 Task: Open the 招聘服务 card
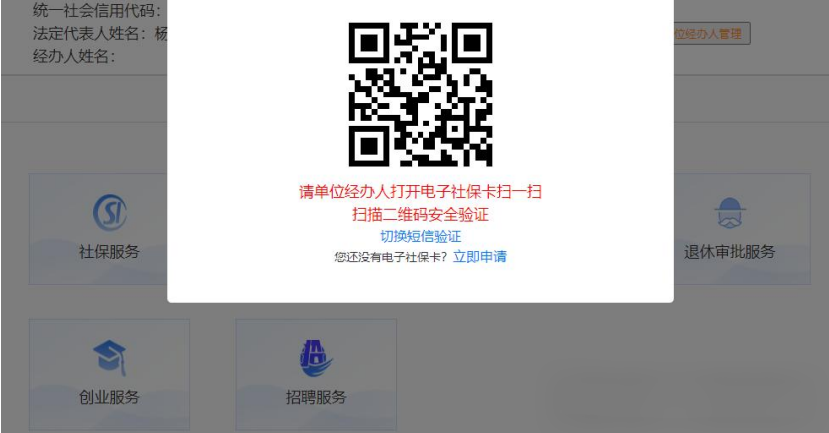click(x=316, y=375)
